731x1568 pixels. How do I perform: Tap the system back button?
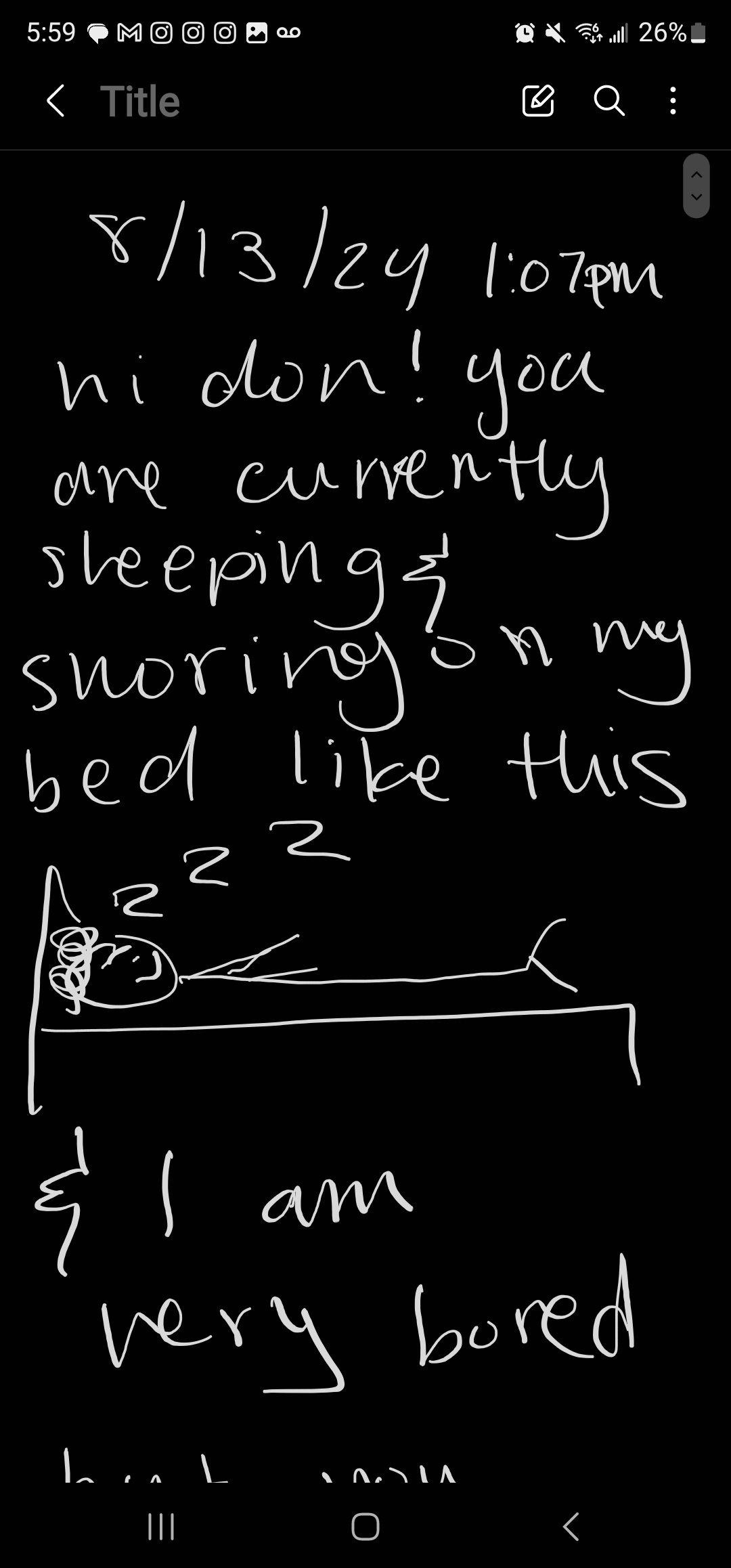pos(571,1527)
